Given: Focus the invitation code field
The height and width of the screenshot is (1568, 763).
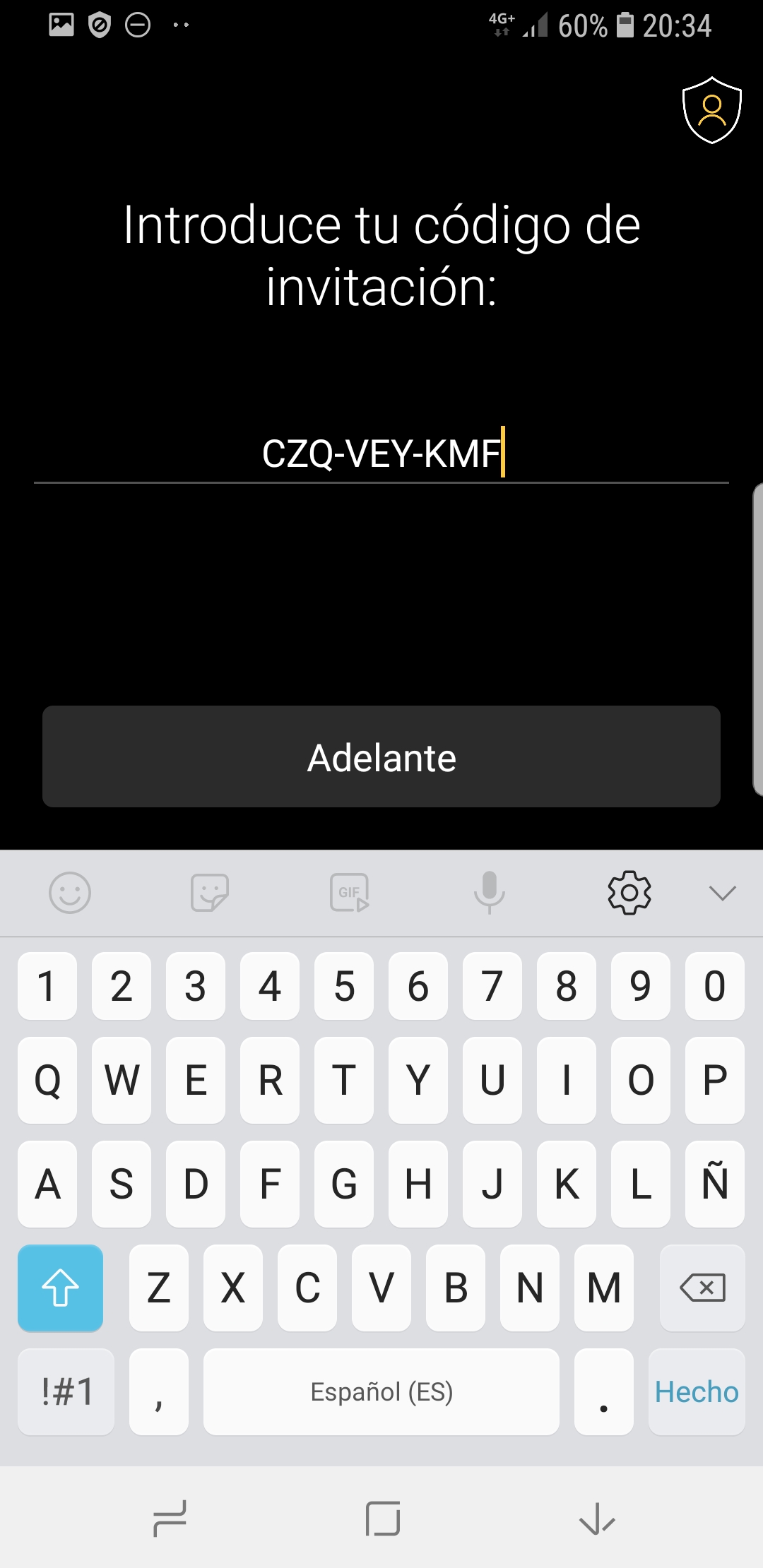Looking at the screenshot, I should [381, 453].
